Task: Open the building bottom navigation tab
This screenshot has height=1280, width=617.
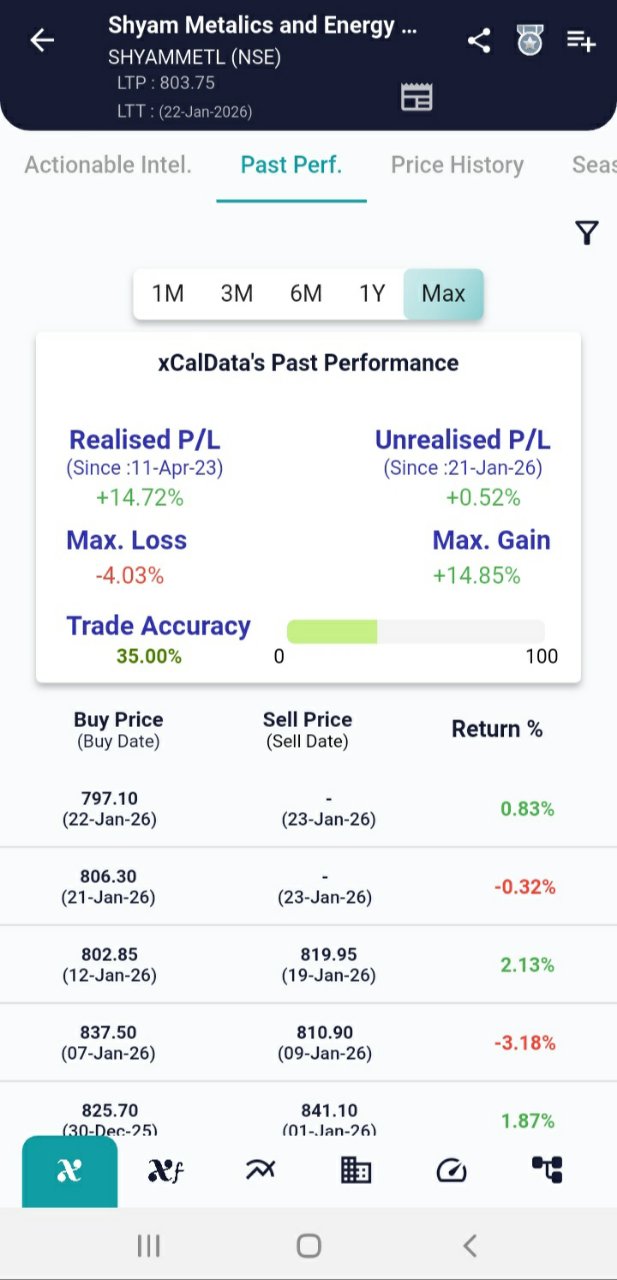Action: click(x=356, y=1170)
